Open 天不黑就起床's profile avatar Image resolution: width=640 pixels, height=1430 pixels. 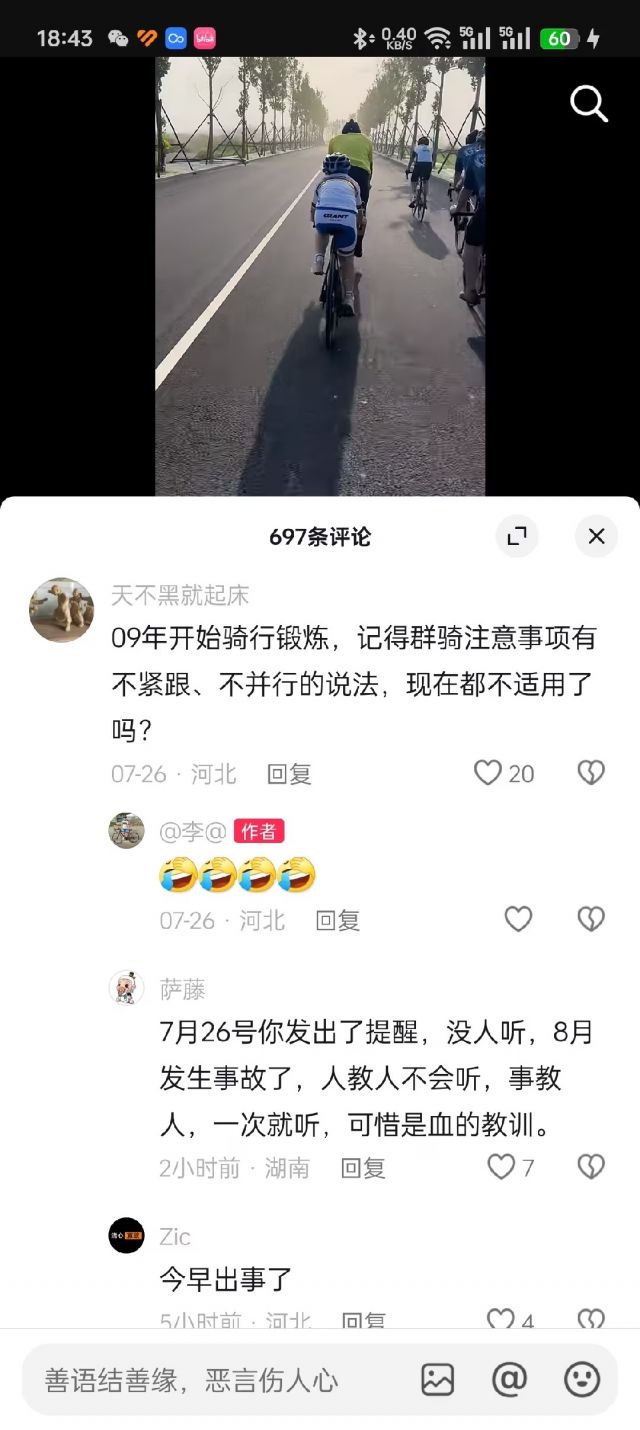click(62, 609)
